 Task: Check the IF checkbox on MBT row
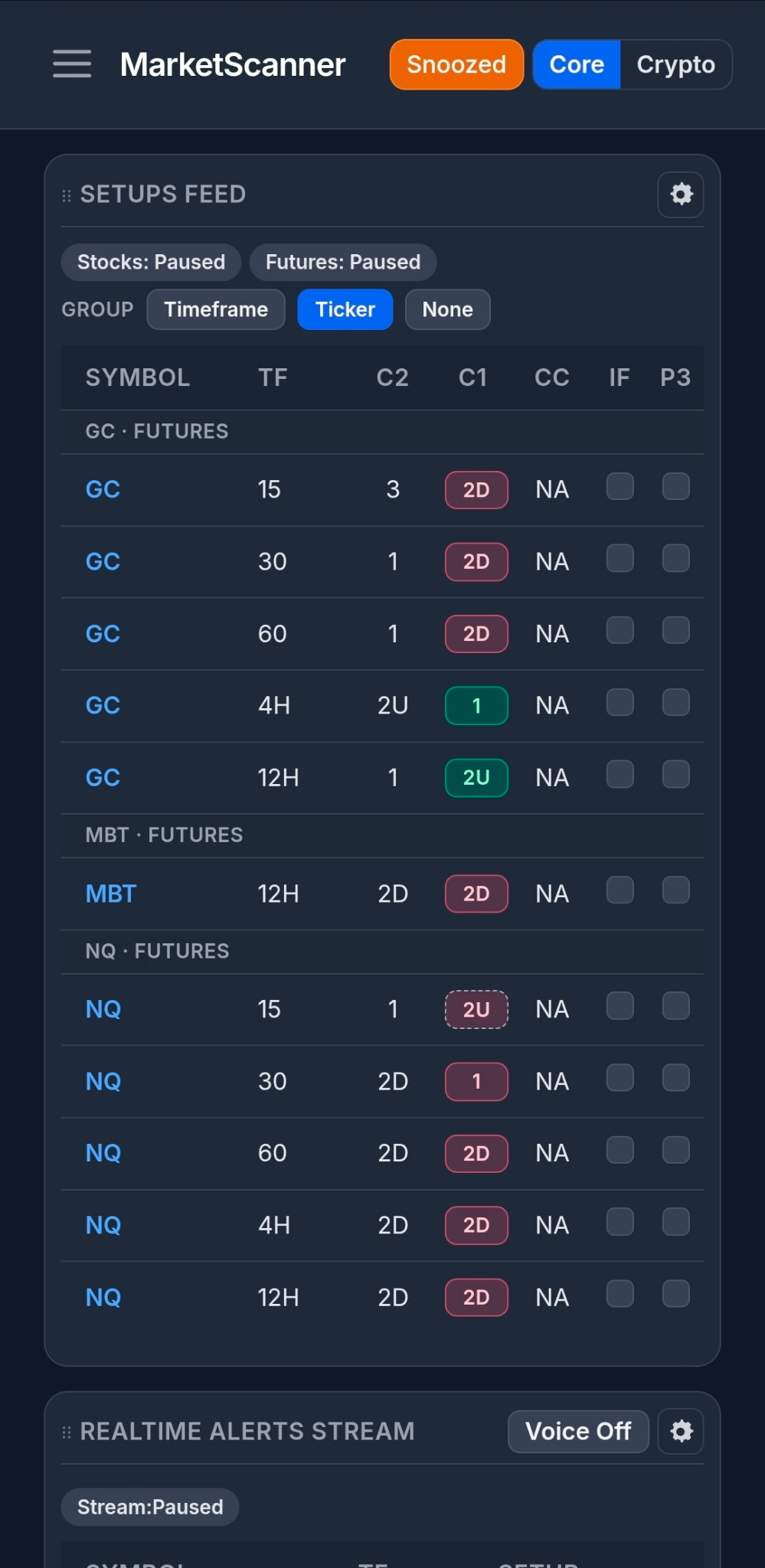coord(620,890)
